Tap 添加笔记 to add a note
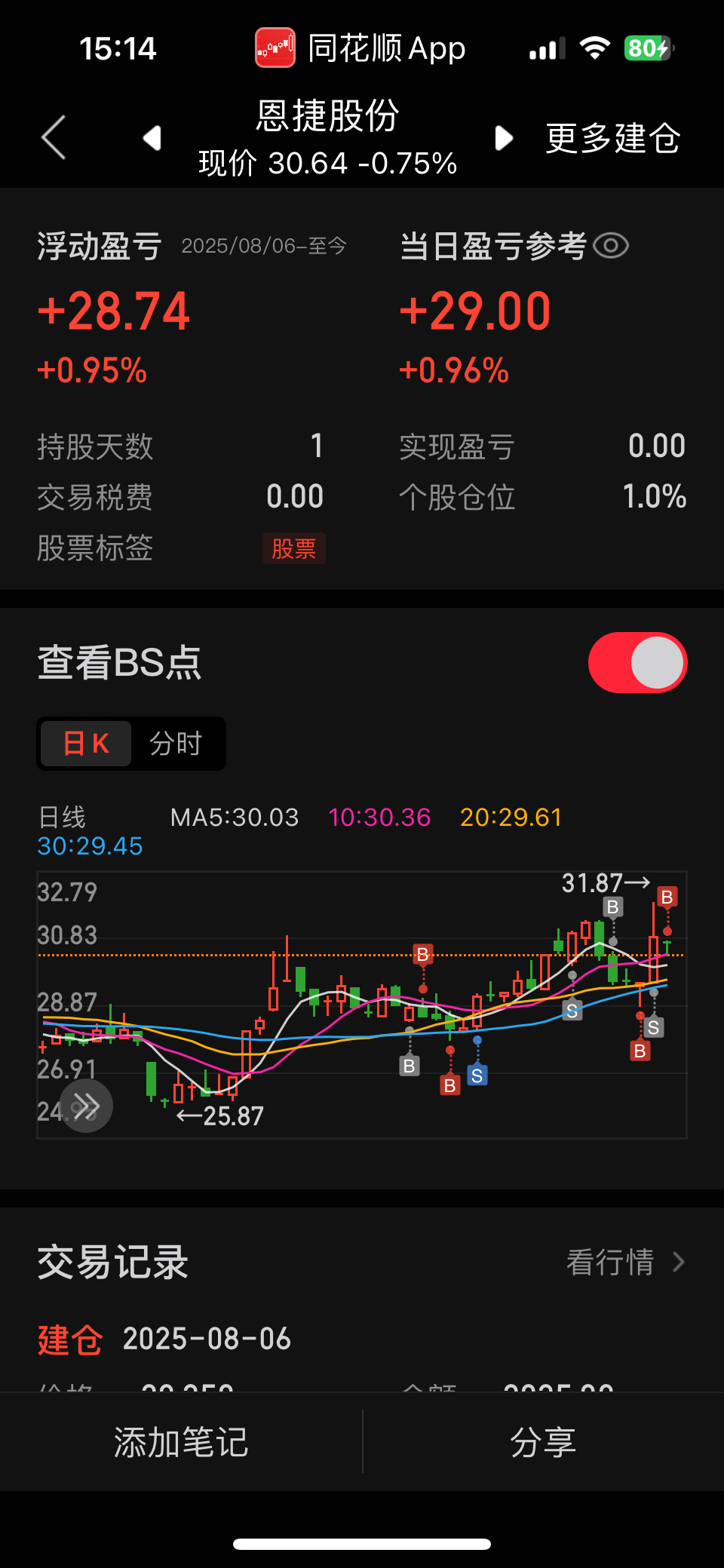The width and height of the screenshot is (724, 1568). click(181, 1442)
